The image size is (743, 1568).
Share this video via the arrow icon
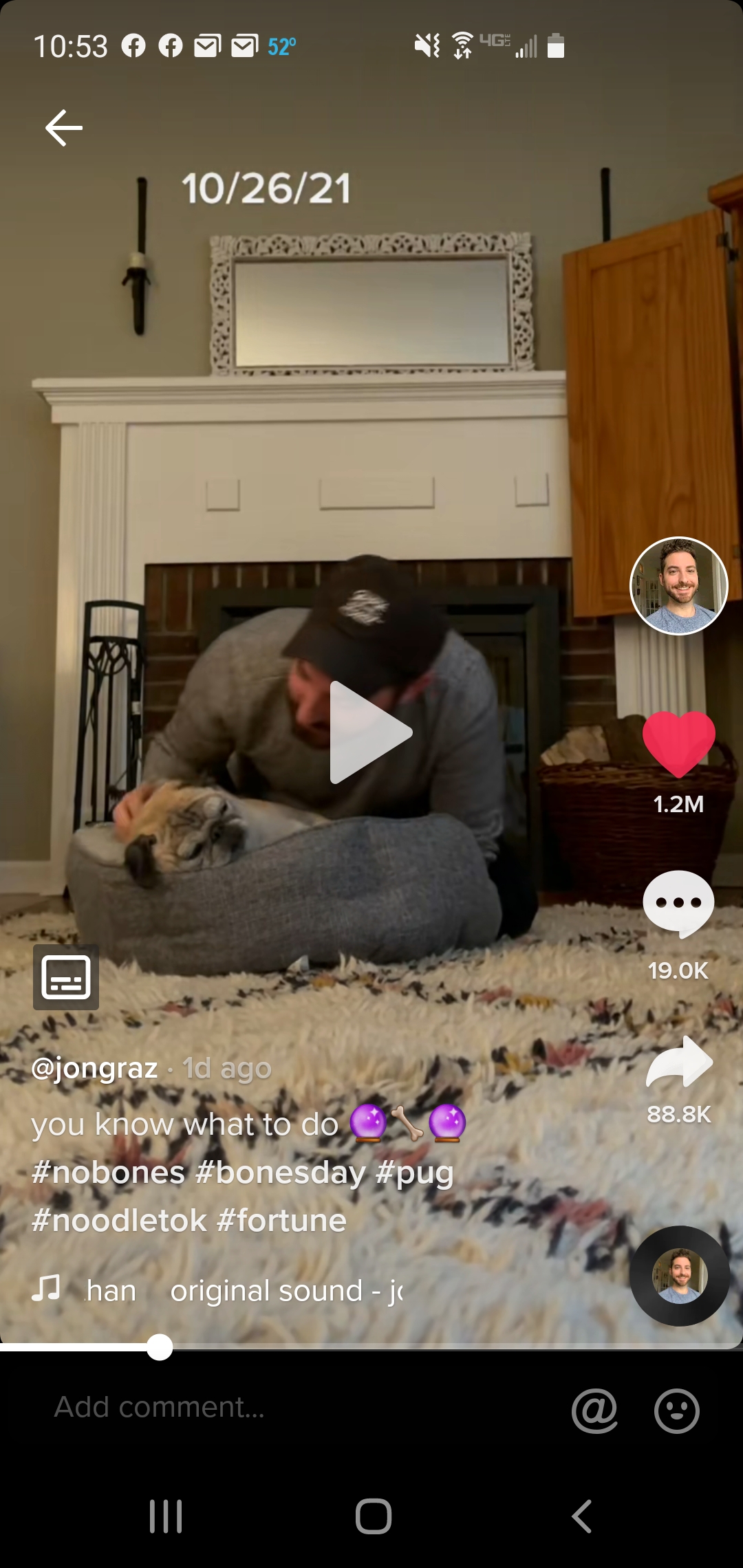coord(678,1064)
